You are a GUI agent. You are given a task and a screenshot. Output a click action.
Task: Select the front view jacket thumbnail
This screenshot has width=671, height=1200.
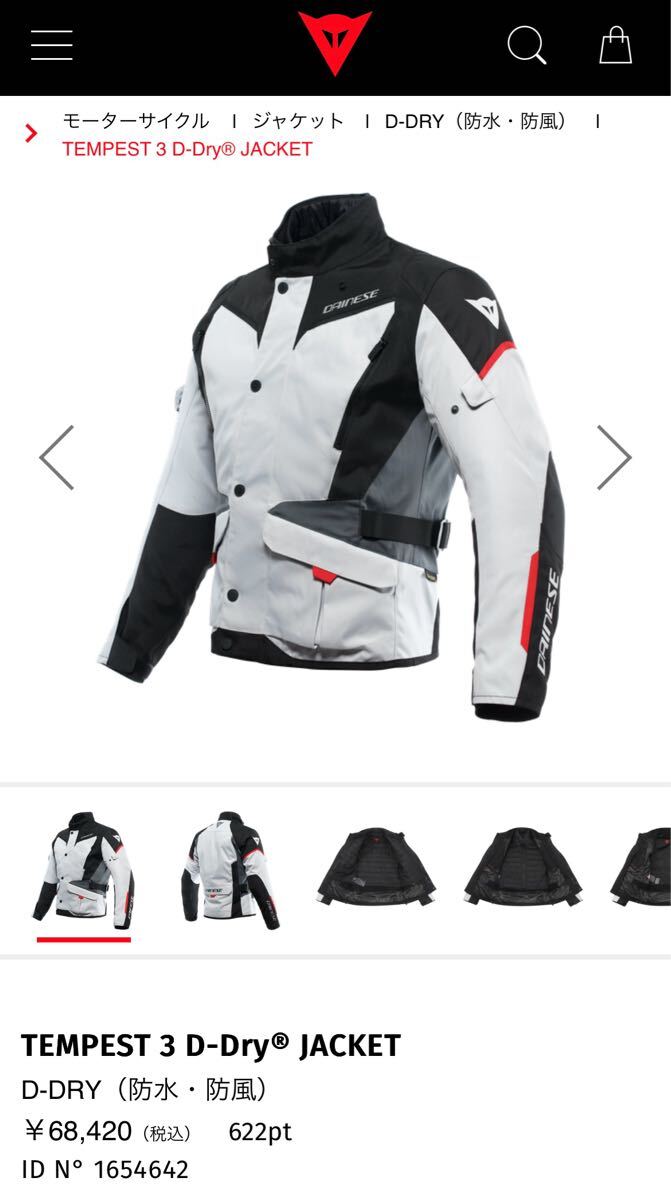click(x=84, y=868)
